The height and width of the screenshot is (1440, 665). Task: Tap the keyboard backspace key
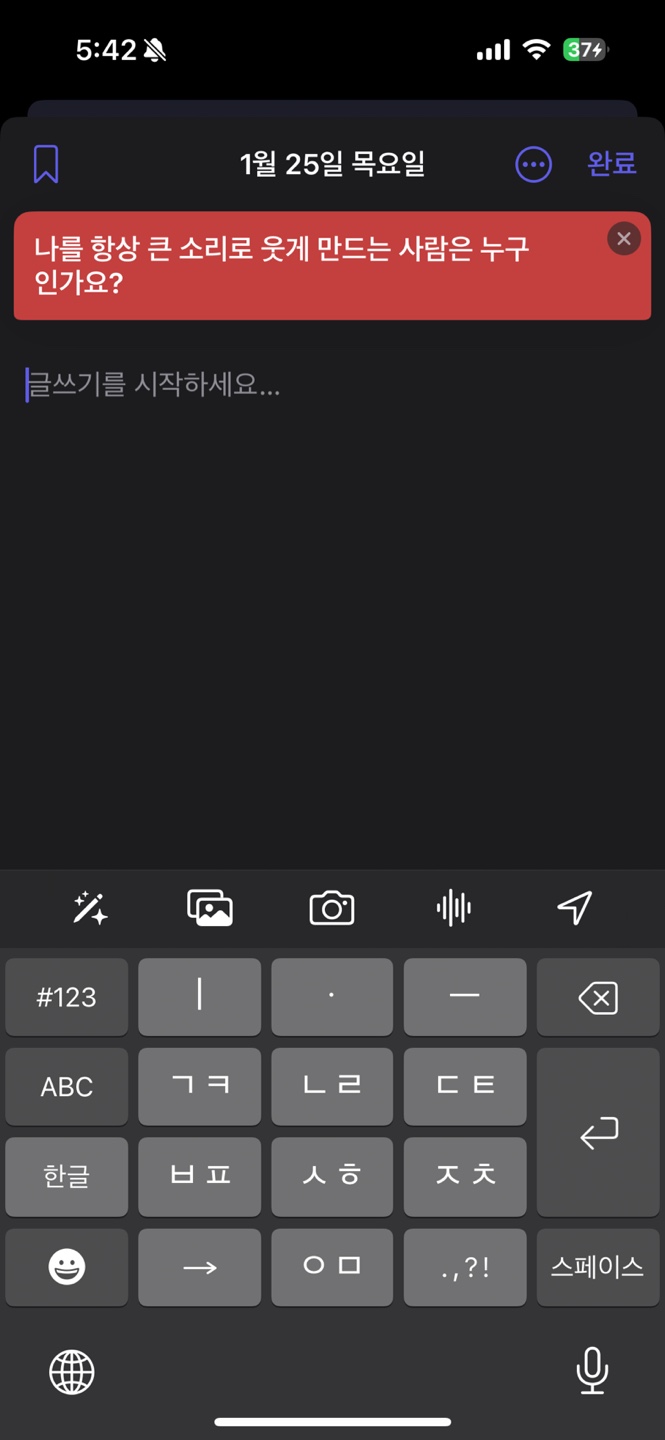(x=598, y=997)
